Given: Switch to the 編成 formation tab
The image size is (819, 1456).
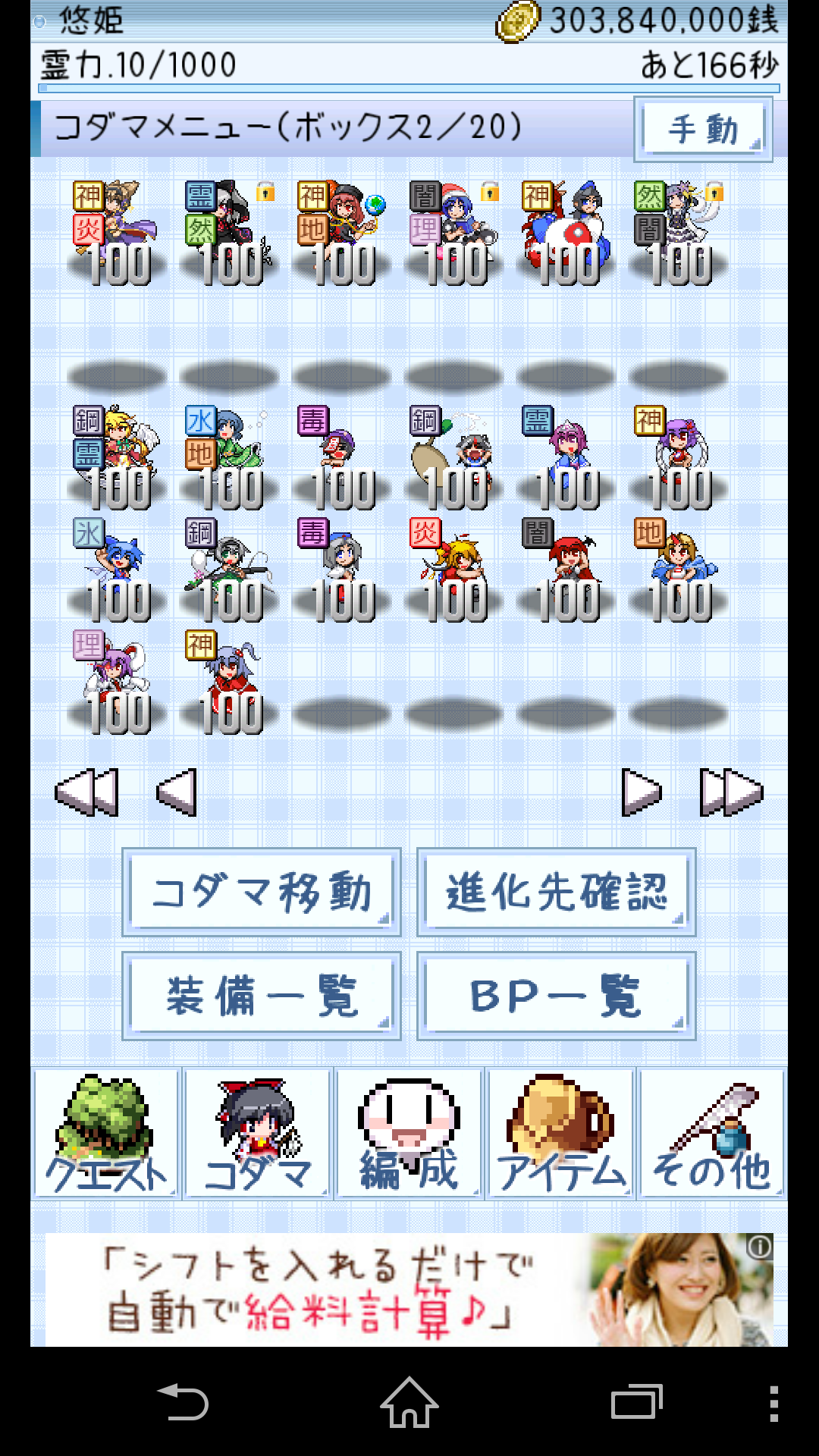Looking at the screenshot, I should [409, 1134].
